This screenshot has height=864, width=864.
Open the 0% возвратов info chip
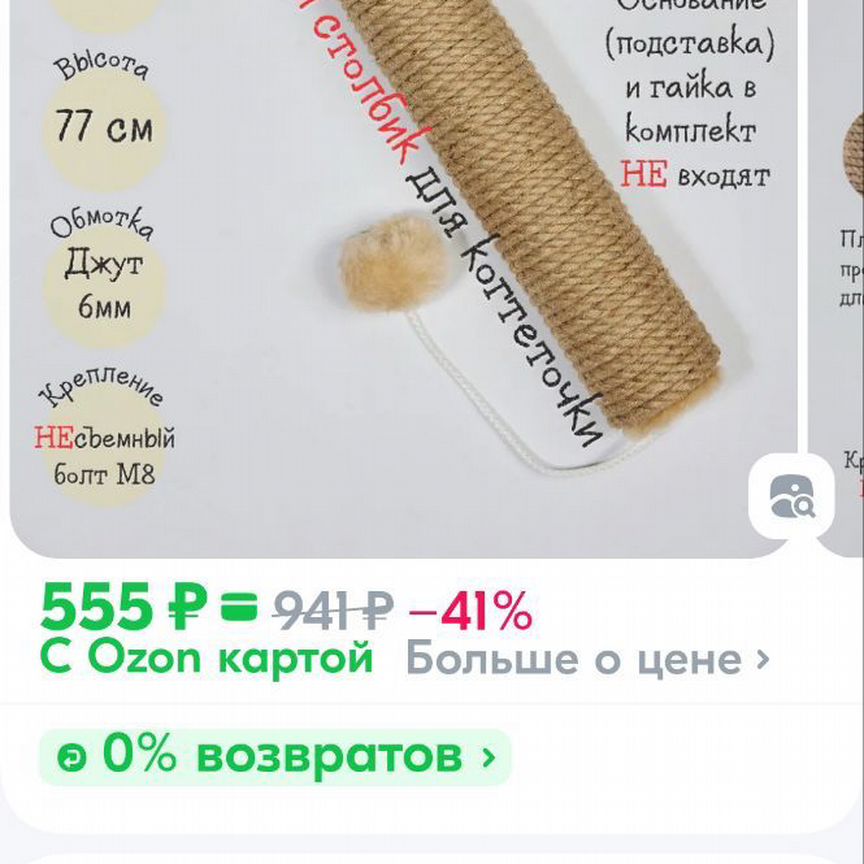pyautogui.click(x=274, y=757)
